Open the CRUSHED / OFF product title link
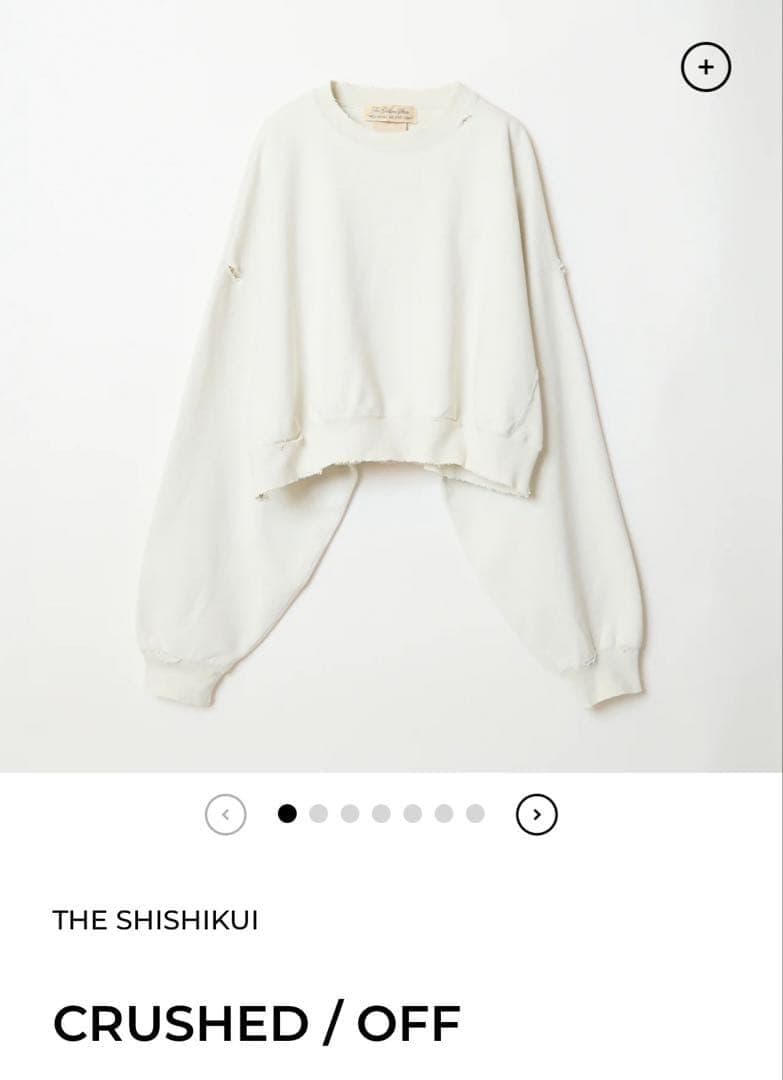783x1080 pixels. 257,1021
